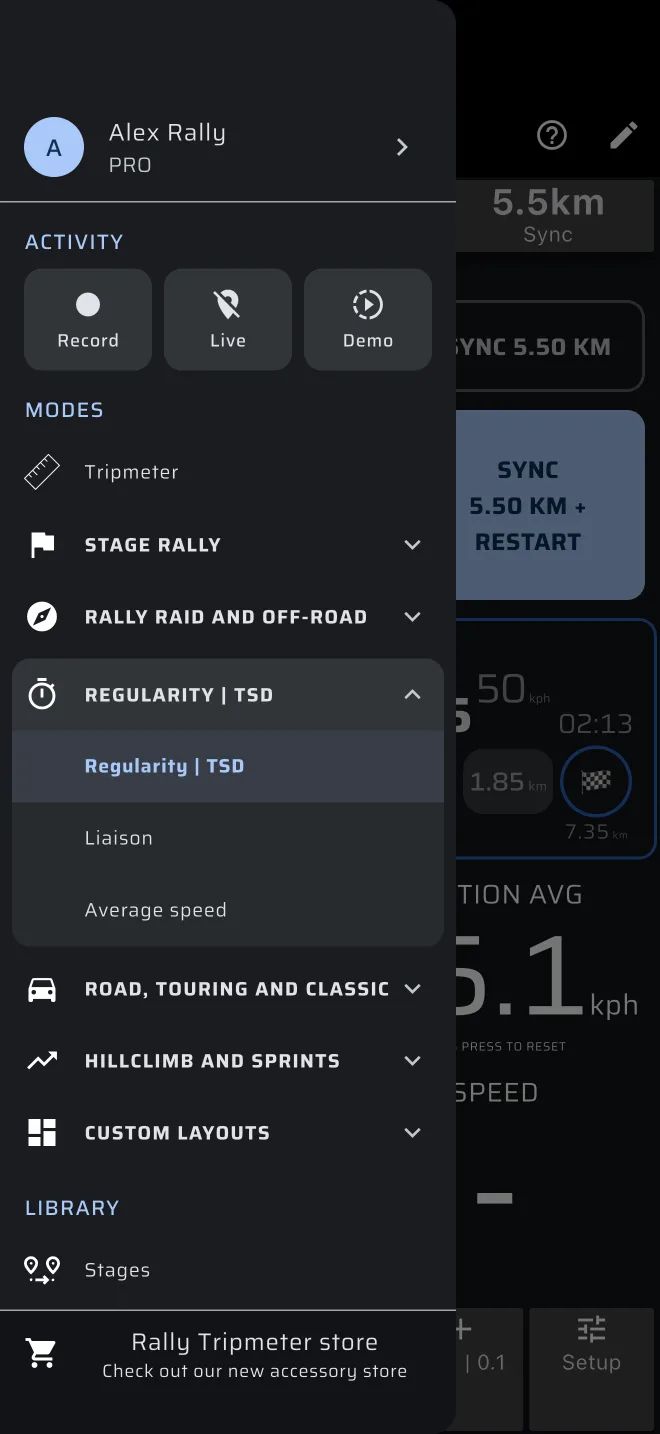Expand Road, Touring and Classic section

(228, 989)
